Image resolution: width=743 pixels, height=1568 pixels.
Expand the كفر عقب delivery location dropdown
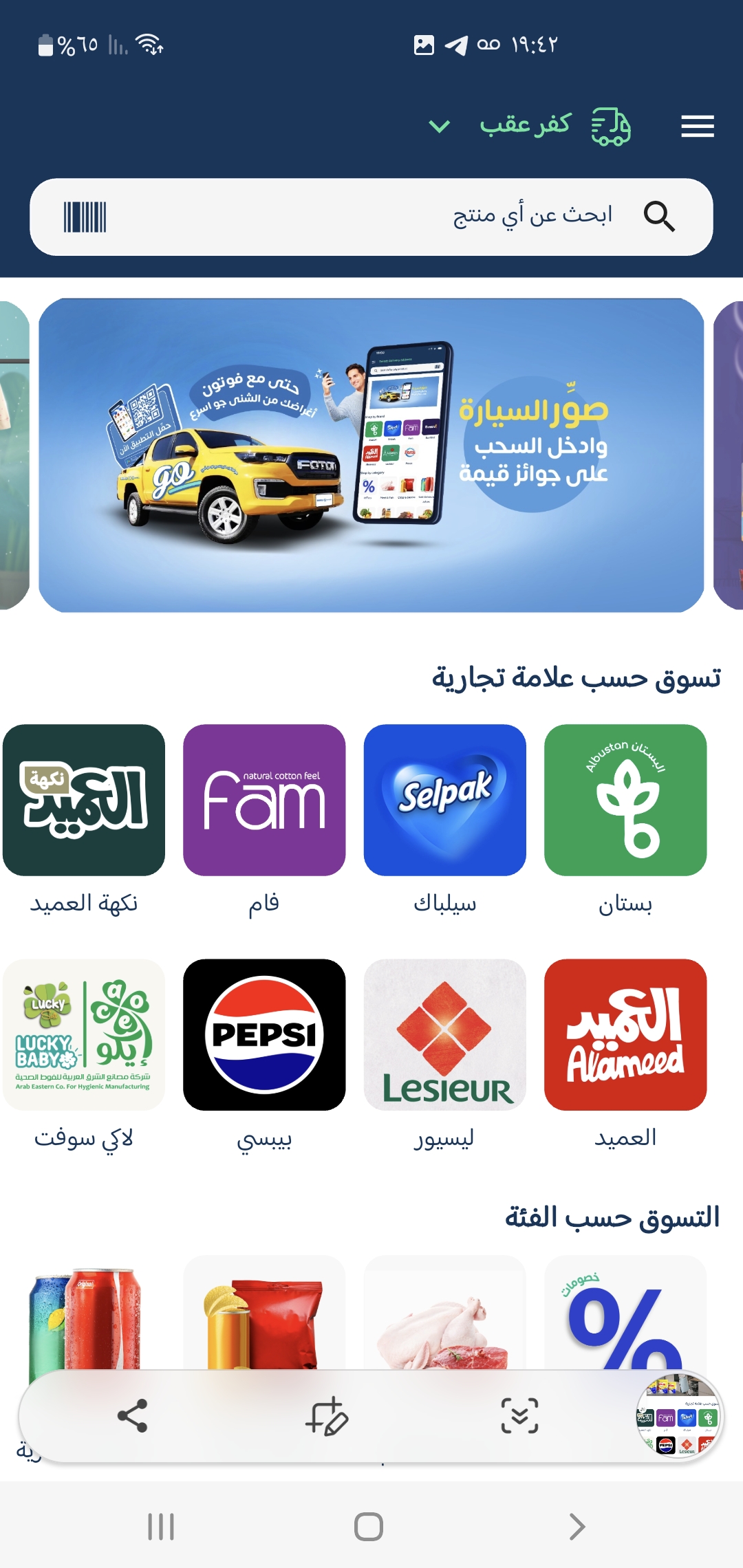[439, 127]
